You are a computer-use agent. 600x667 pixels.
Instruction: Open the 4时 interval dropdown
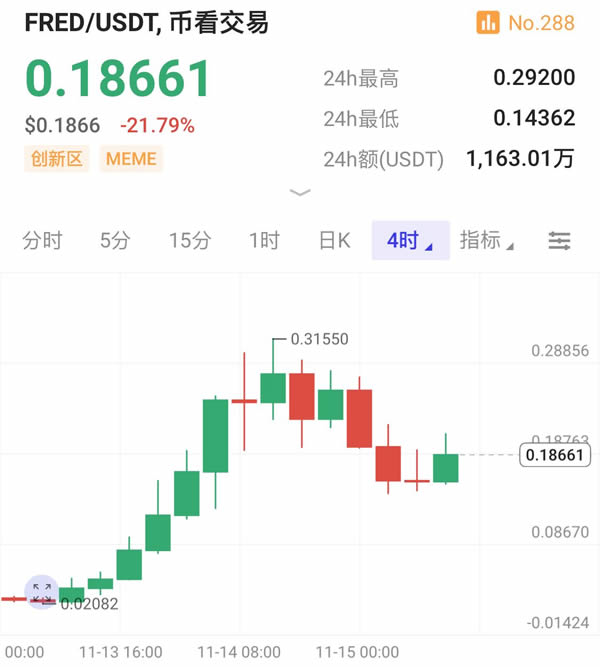tap(410, 240)
